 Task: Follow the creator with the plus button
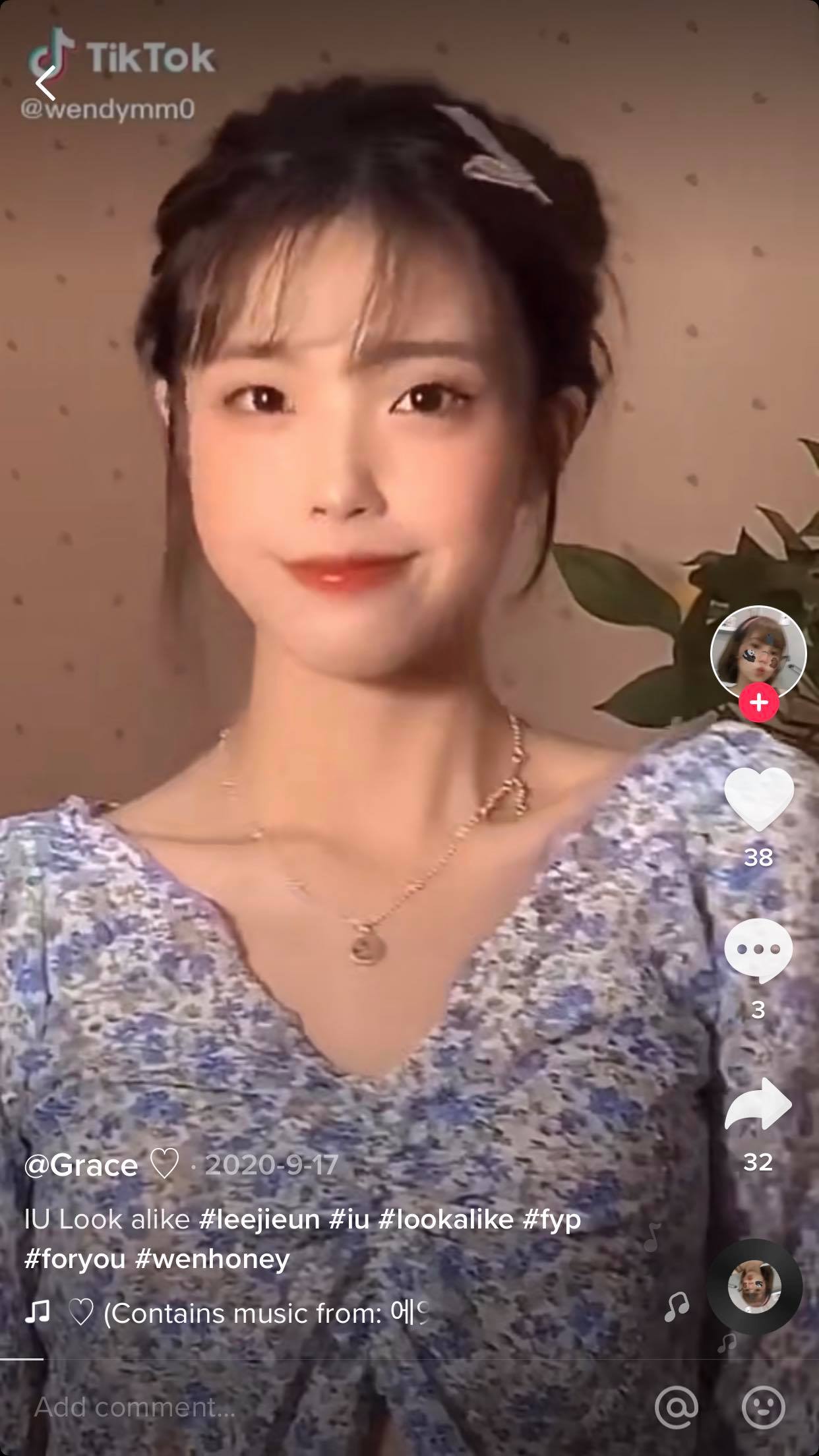pos(759,703)
